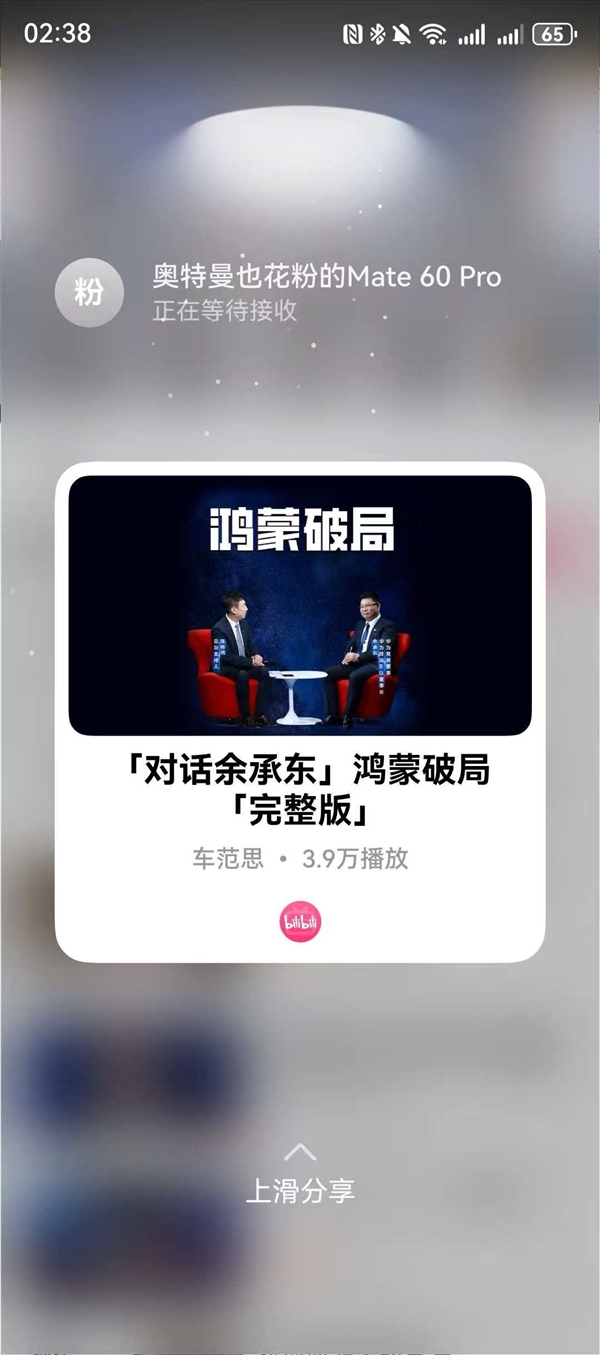Open the 鸿蒙破局 bilibili video card
This screenshot has width=600, height=1355.
(300, 710)
